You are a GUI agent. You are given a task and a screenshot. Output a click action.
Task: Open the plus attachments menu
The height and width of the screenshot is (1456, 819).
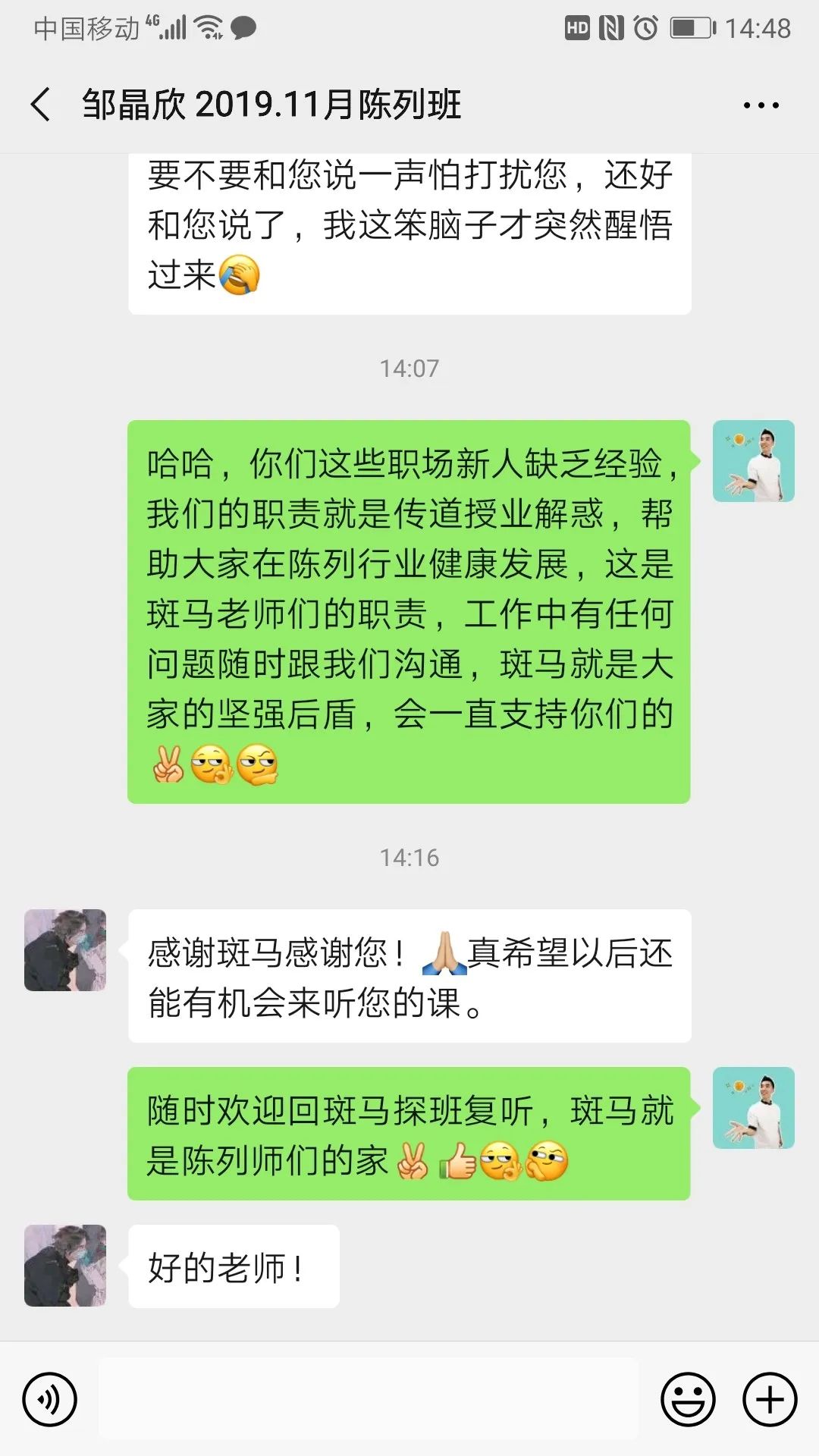769,1399
